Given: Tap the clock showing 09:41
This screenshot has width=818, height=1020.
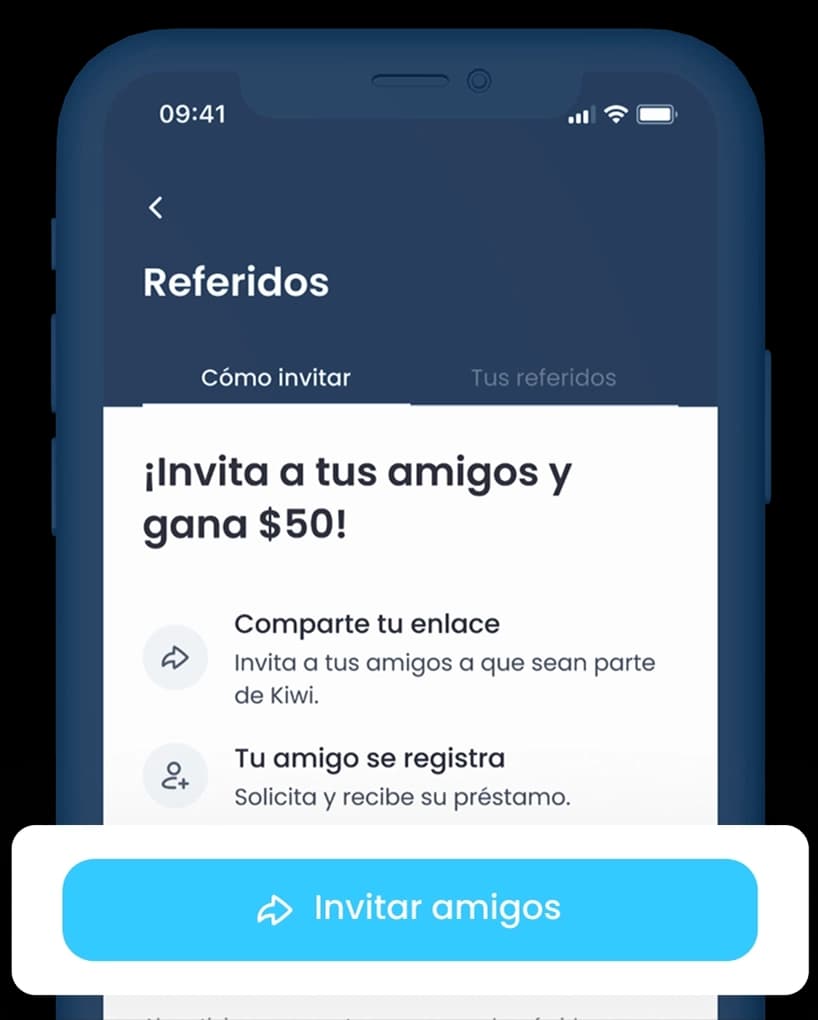Looking at the screenshot, I should pos(194,114).
